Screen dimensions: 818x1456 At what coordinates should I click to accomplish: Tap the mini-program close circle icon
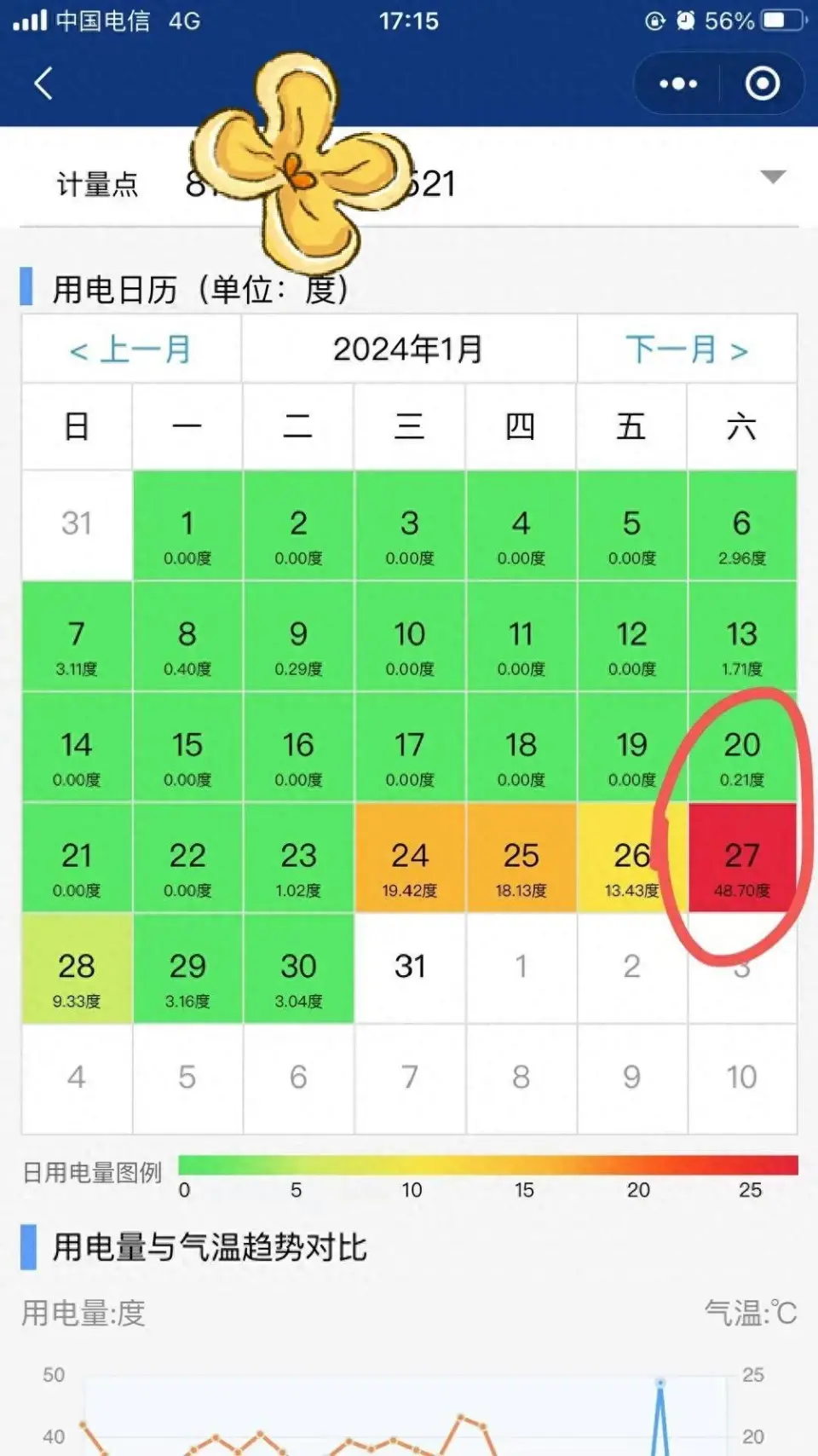click(x=761, y=84)
